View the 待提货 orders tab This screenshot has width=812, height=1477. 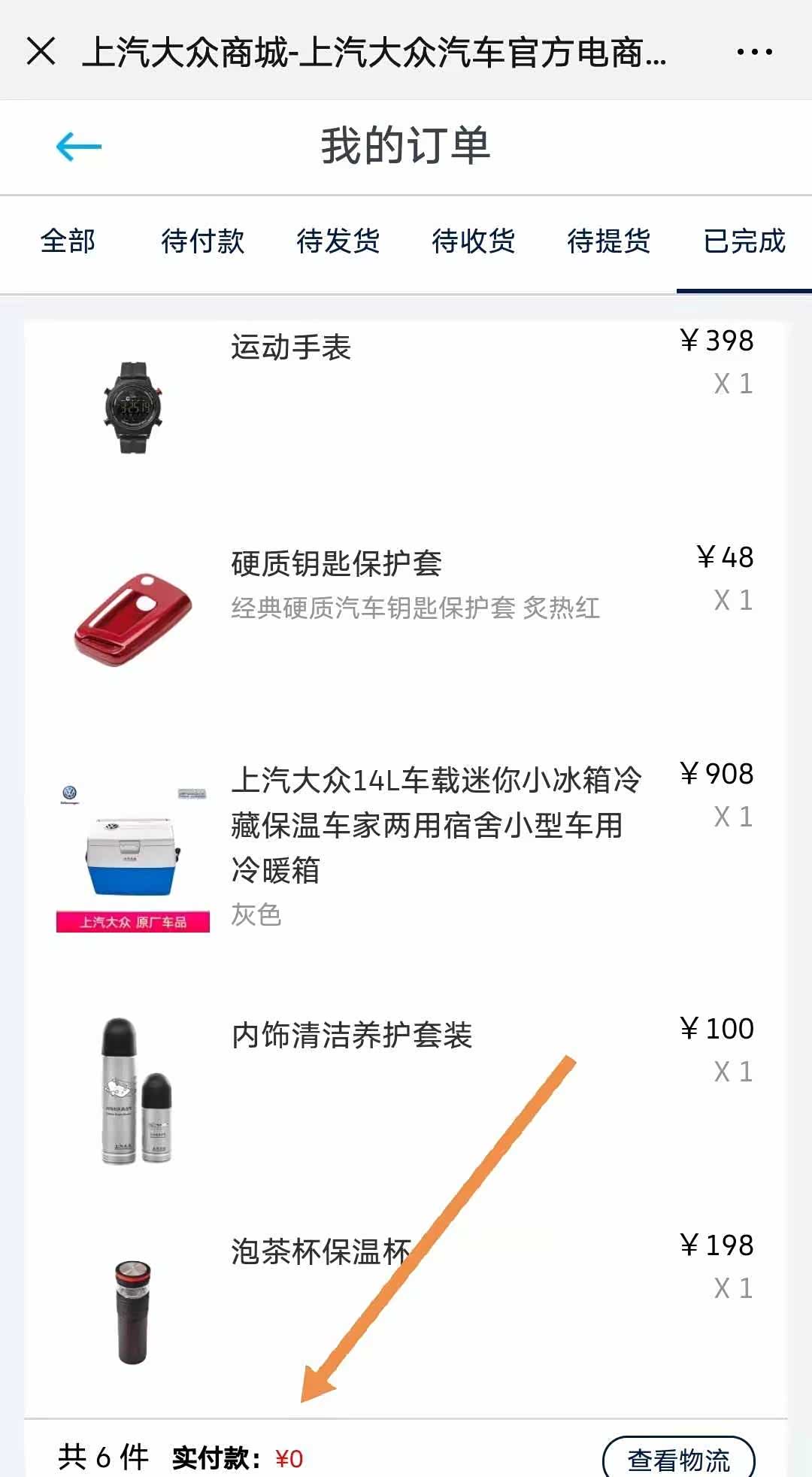click(609, 241)
